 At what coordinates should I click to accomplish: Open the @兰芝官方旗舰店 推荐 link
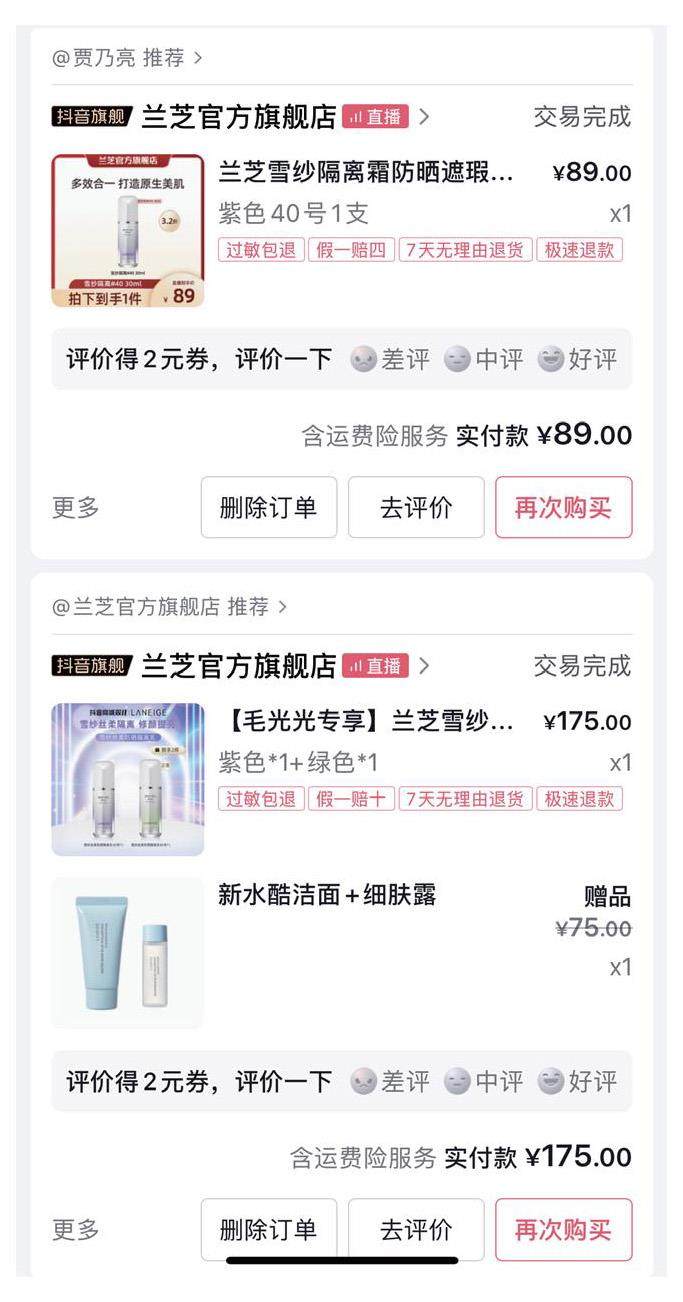[170, 607]
